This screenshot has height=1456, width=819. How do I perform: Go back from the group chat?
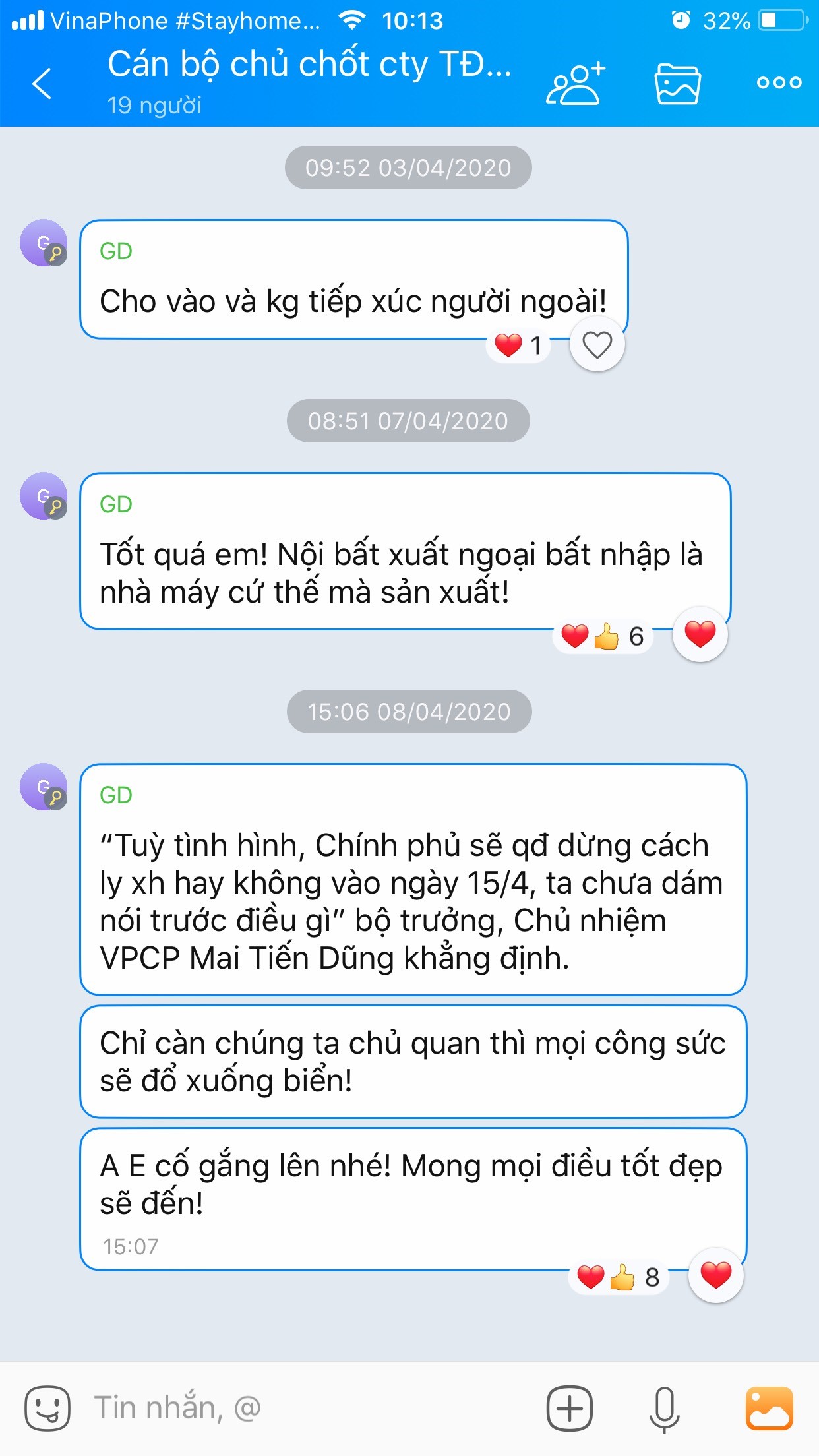tap(42, 83)
